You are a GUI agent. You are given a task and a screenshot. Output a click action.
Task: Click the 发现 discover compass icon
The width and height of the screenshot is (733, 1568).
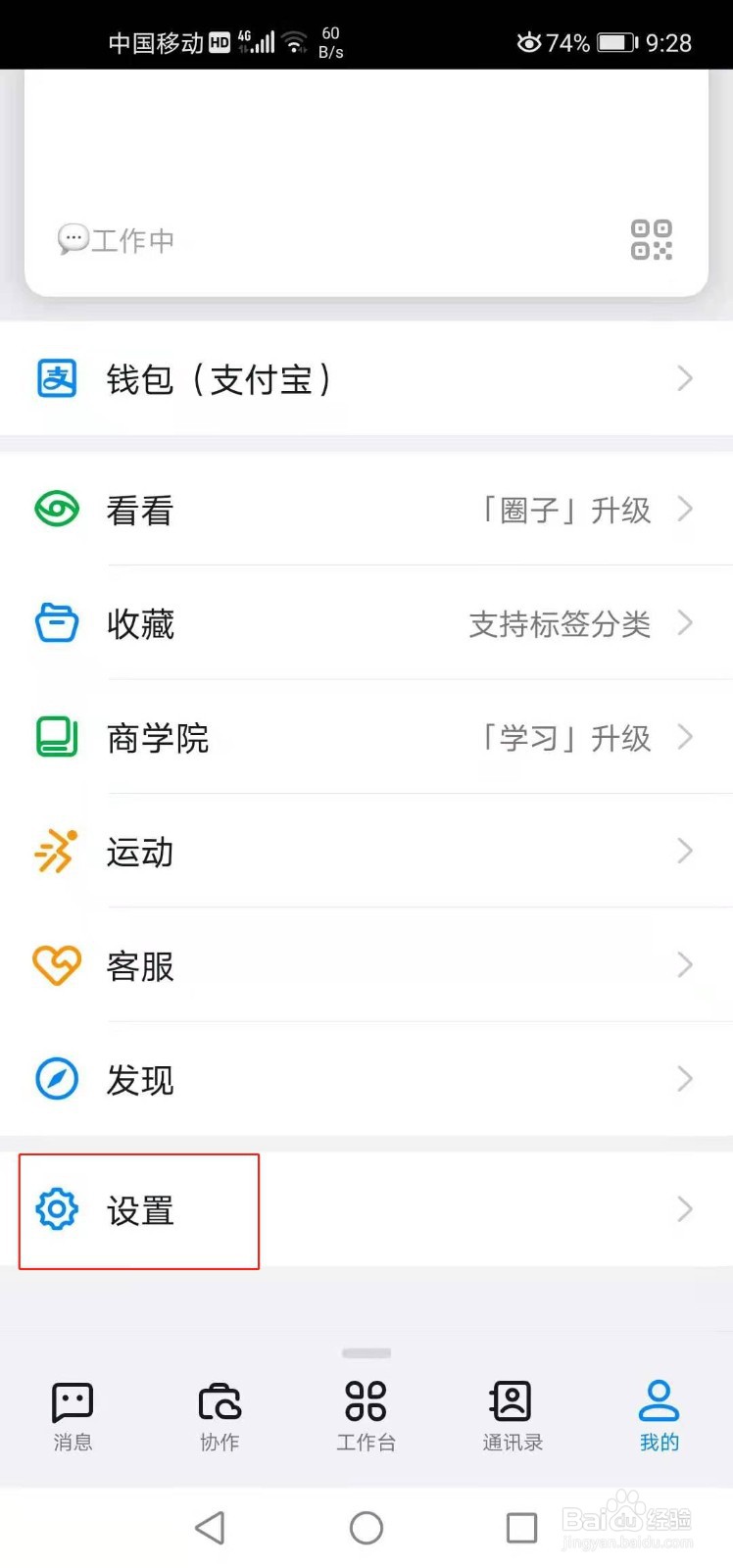57,1079
